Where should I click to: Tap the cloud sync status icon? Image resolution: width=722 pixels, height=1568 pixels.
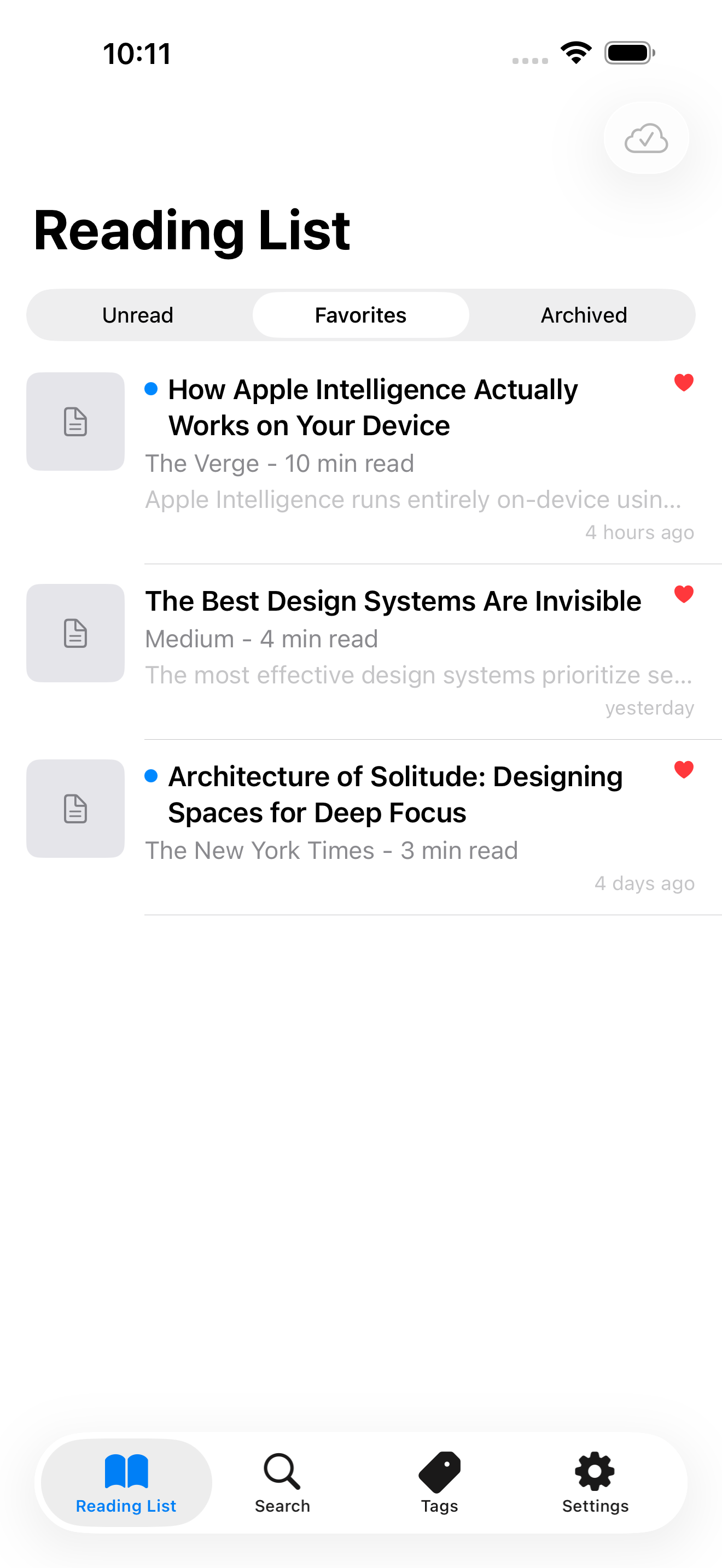pos(646,138)
